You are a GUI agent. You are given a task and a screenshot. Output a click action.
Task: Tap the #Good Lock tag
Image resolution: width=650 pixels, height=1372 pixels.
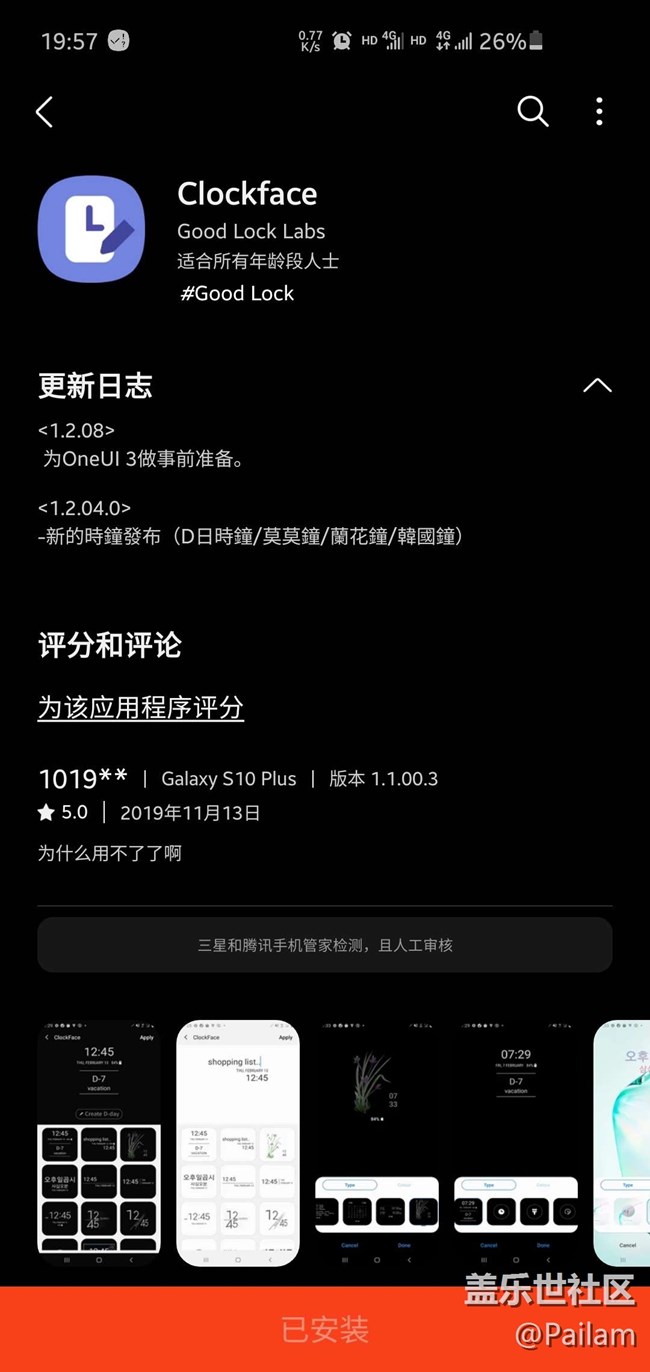tap(237, 293)
